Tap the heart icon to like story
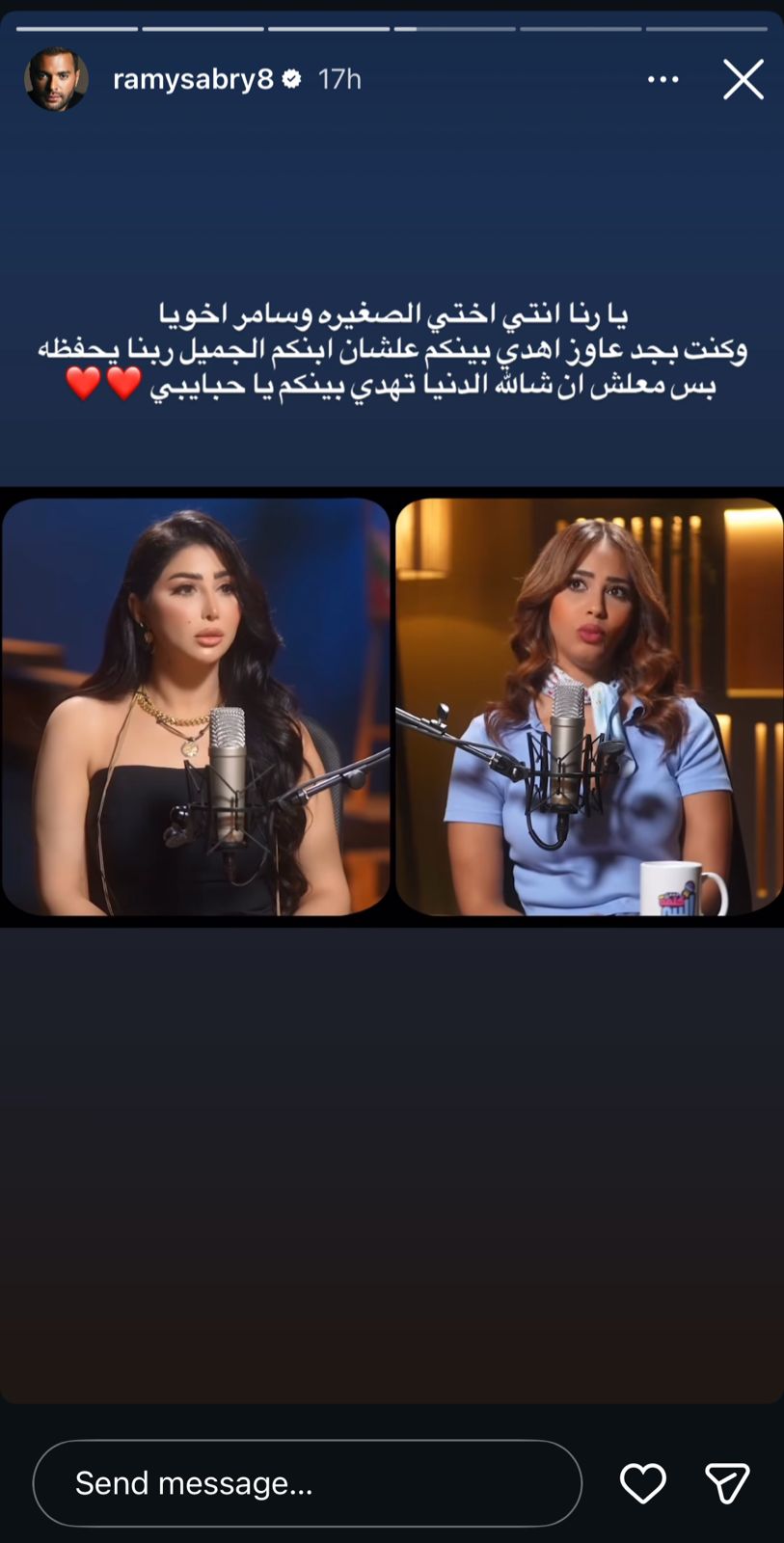The height and width of the screenshot is (1543, 784). pos(642,1482)
